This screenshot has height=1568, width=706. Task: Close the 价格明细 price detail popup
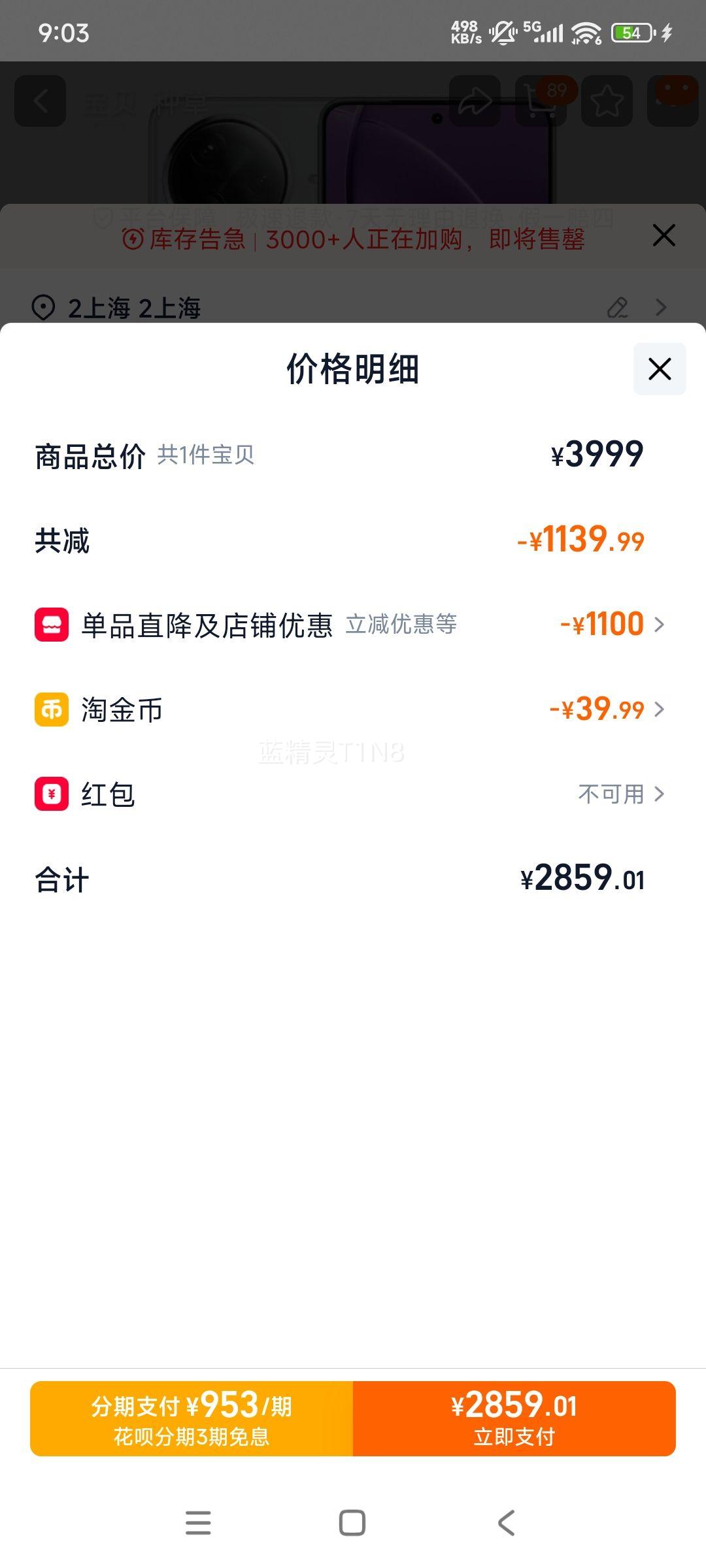[x=658, y=370]
